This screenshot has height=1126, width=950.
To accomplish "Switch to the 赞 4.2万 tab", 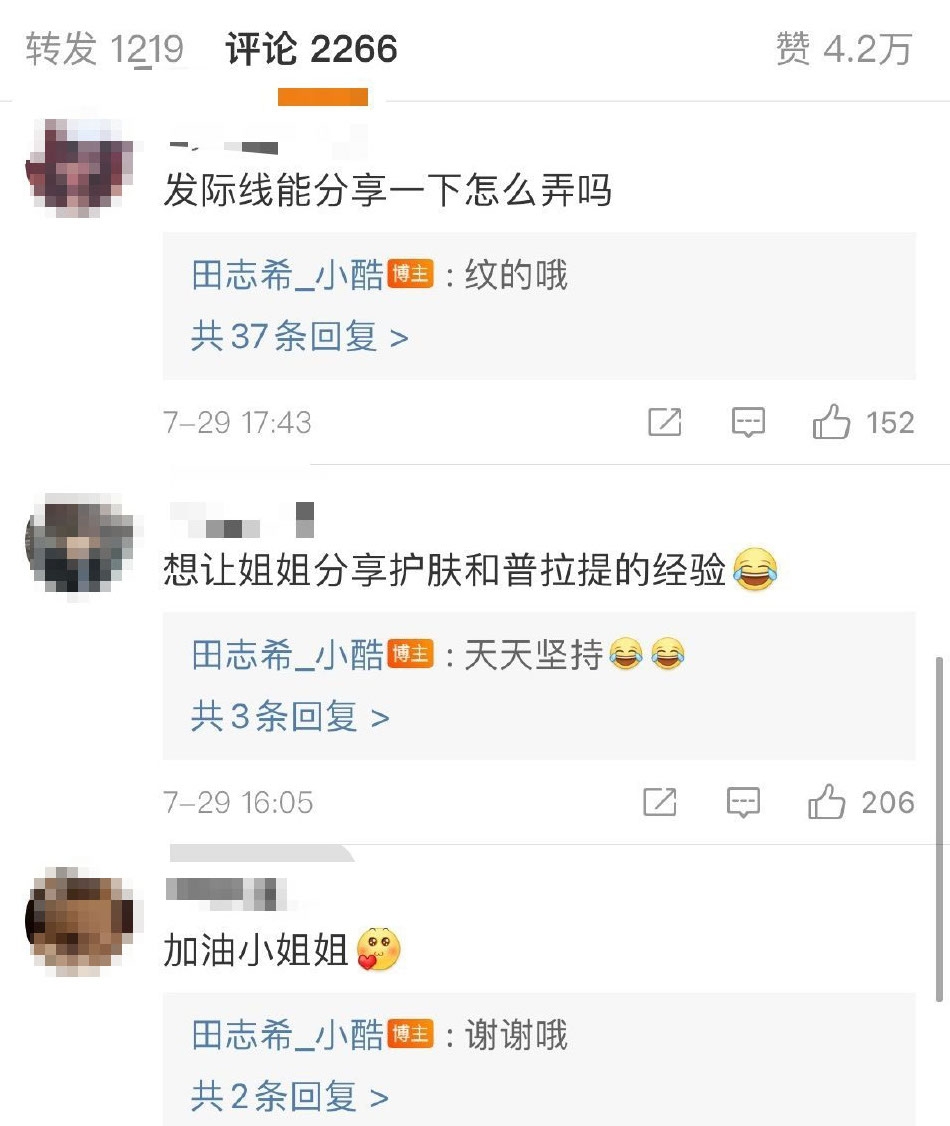I will pyautogui.click(x=843, y=49).
